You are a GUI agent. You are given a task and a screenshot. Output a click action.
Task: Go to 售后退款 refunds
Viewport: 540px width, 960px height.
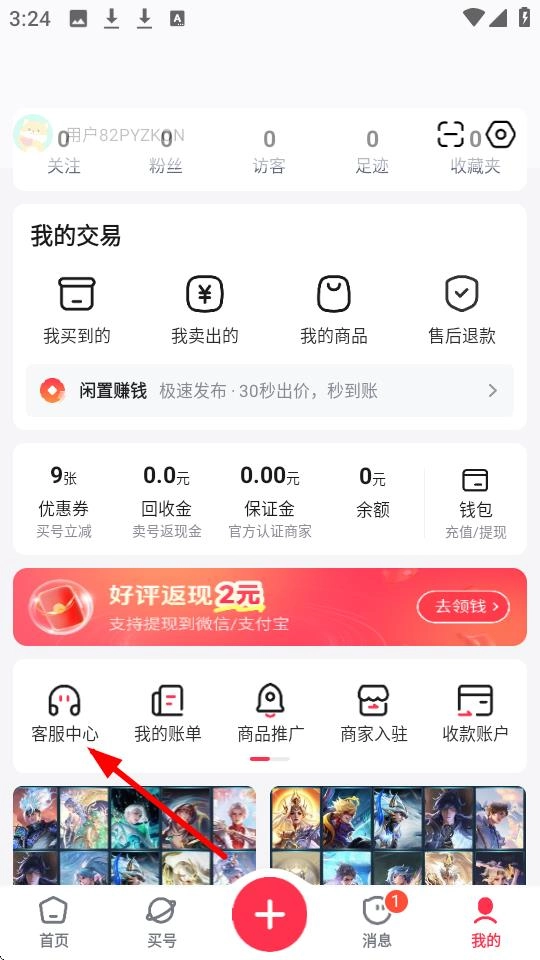point(462,310)
